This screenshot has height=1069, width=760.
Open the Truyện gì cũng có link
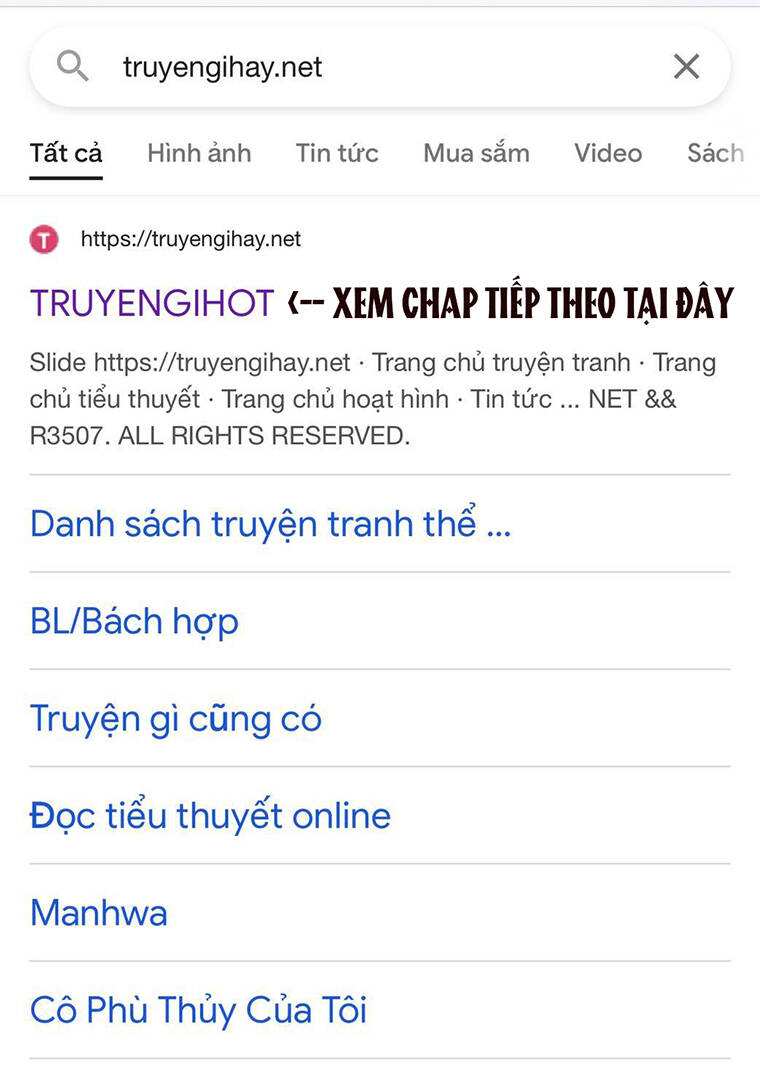tap(176, 719)
